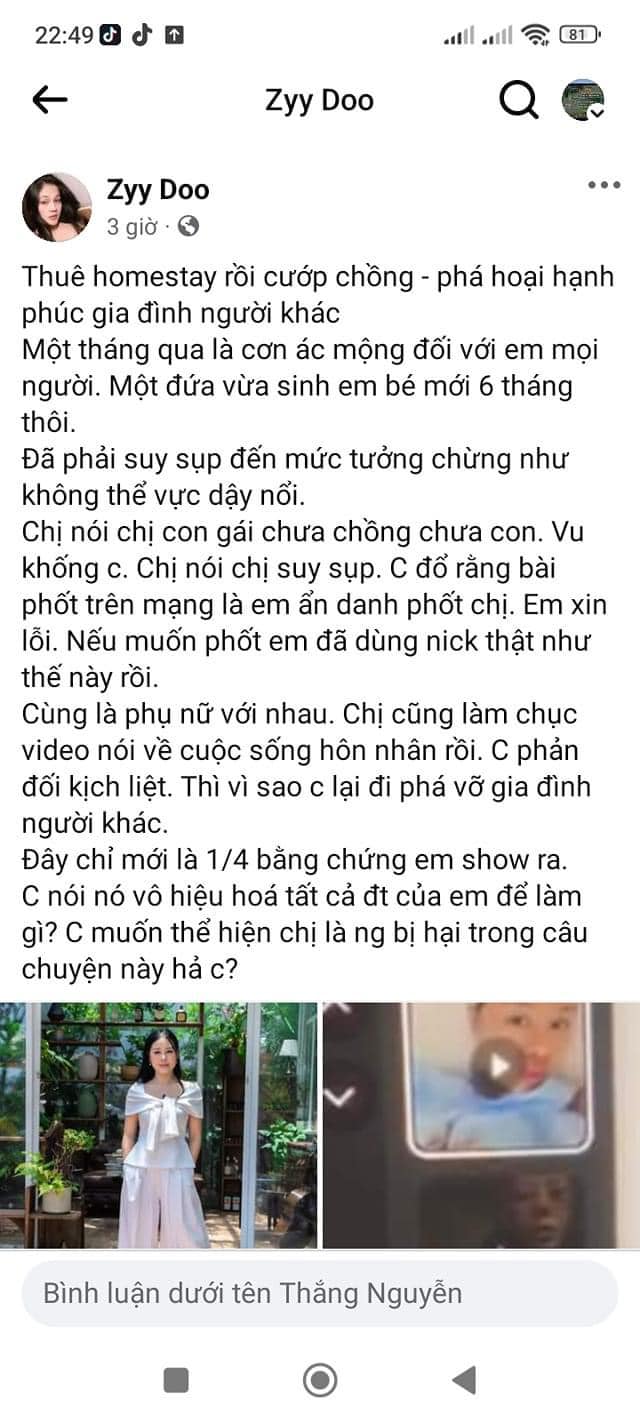This screenshot has width=640, height=1422.
Task: Open Zyy Doo's profile picture
Action: [57, 207]
